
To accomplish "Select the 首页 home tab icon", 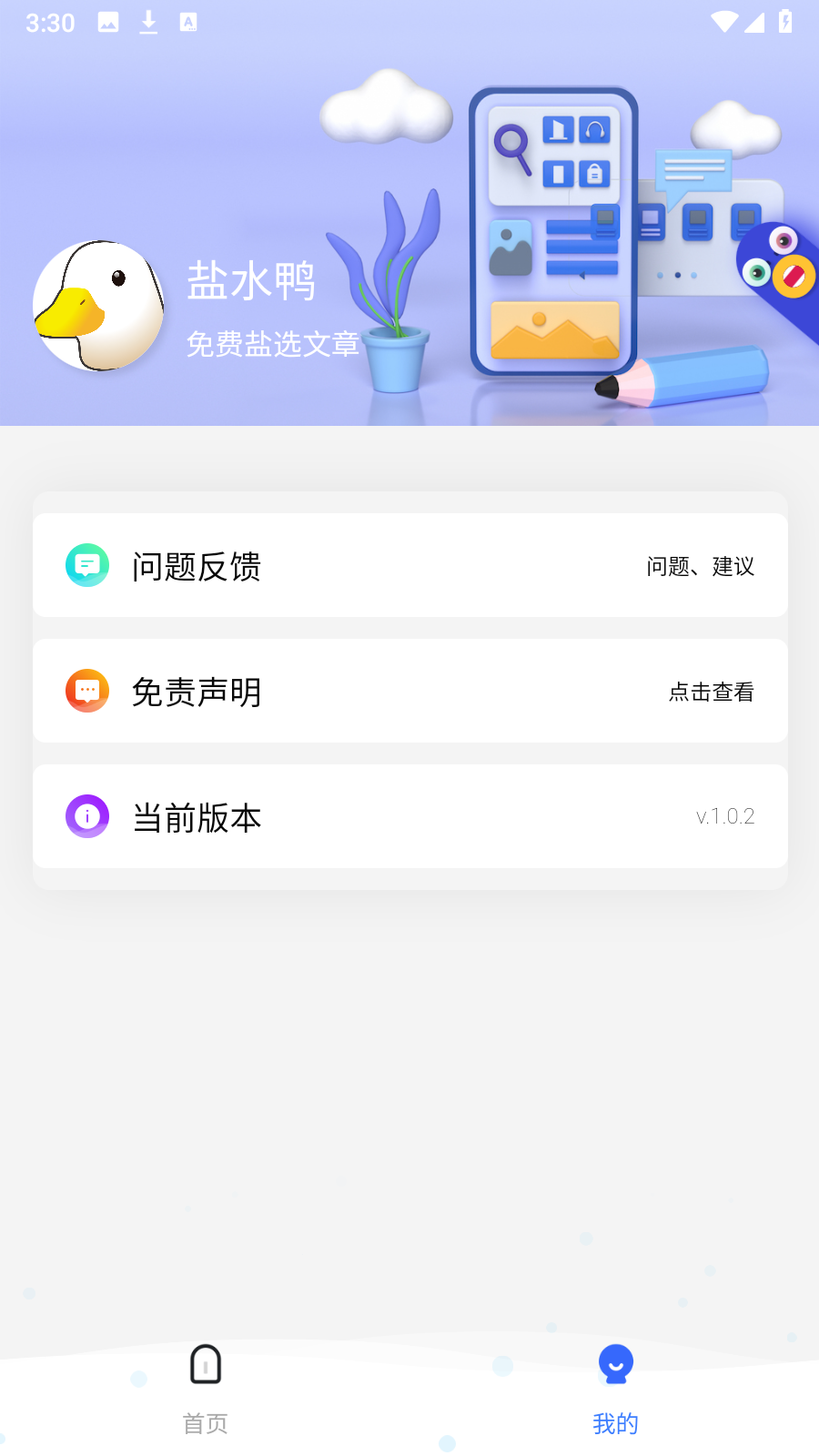I will coord(205,1365).
